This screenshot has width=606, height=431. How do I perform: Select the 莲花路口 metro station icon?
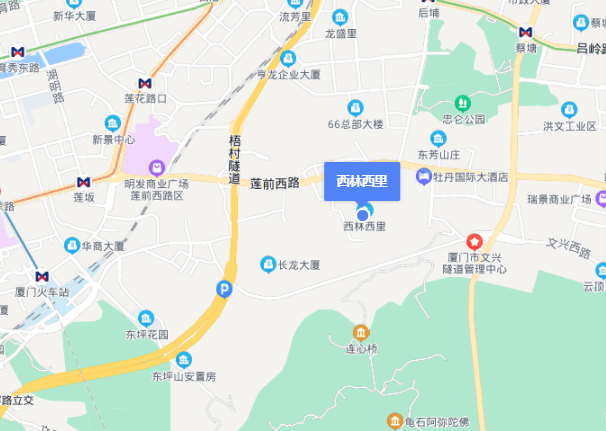(x=145, y=84)
